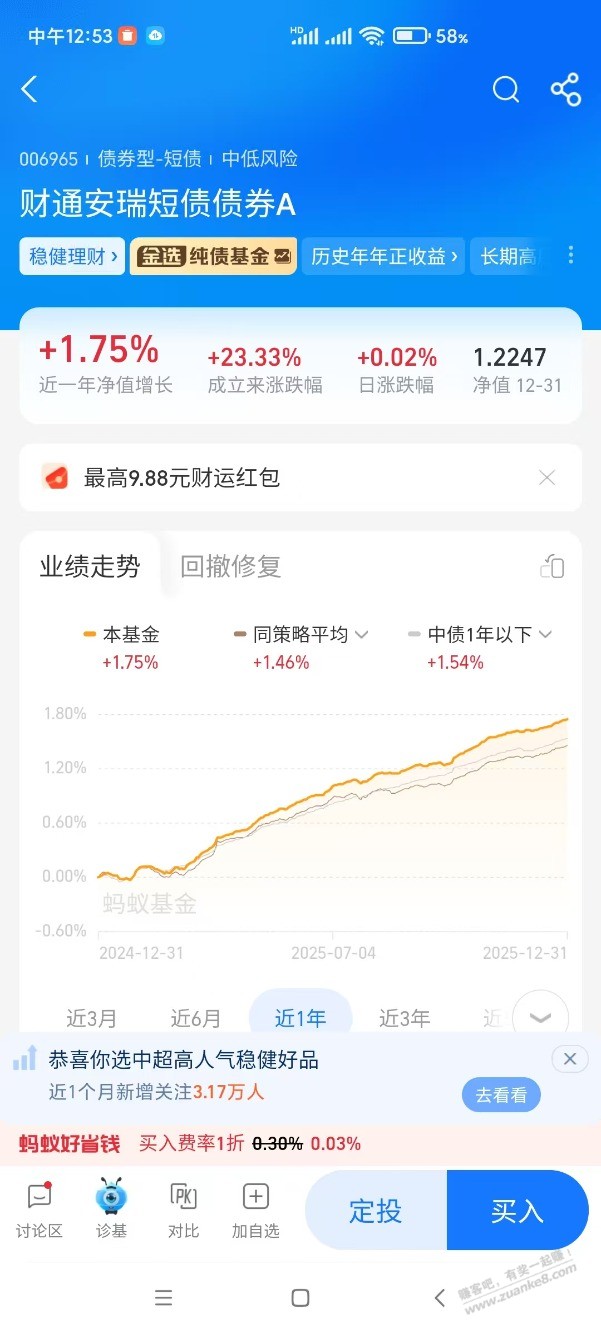This screenshot has height=1334, width=601.
Task: Select the 近6月 time range
Action: click(x=196, y=1018)
